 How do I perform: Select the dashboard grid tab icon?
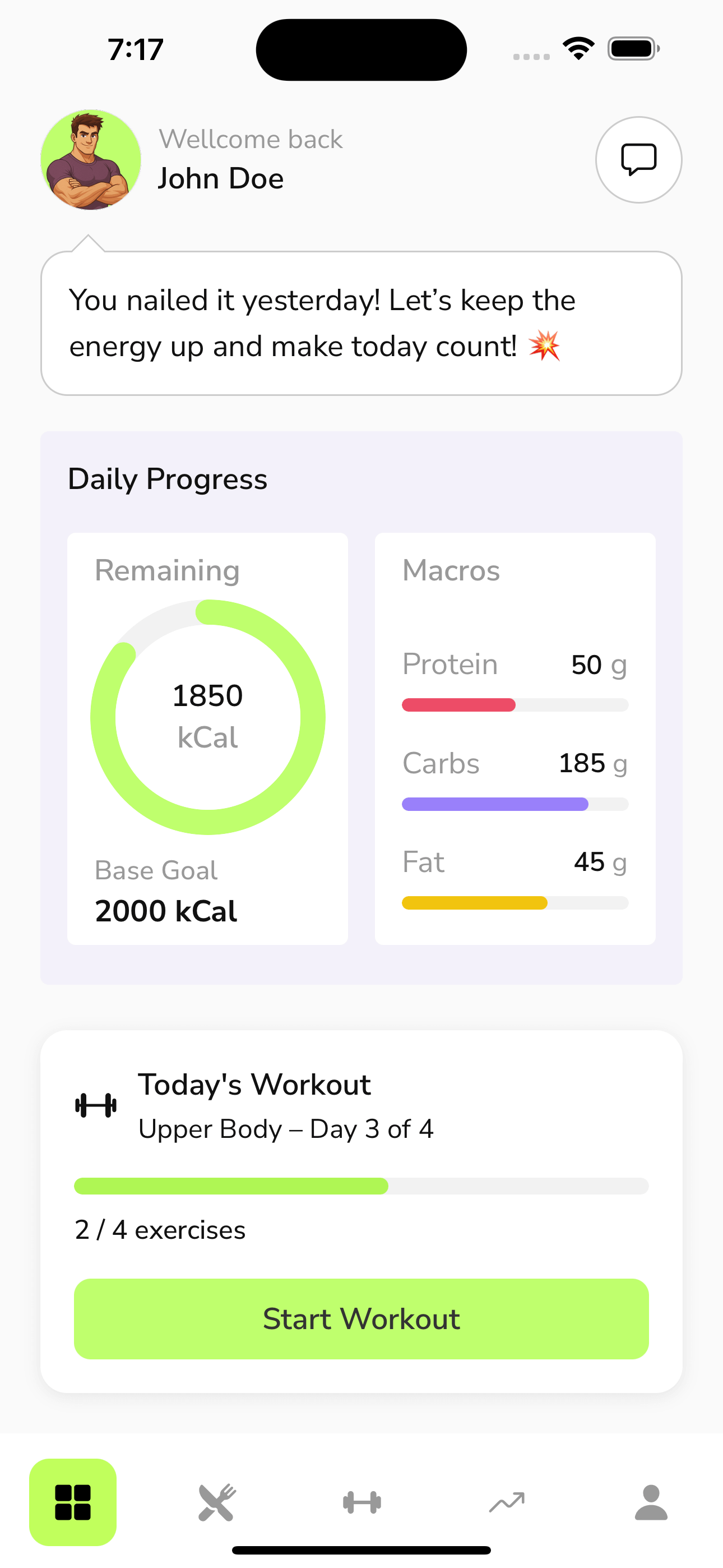coord(72,1501)
